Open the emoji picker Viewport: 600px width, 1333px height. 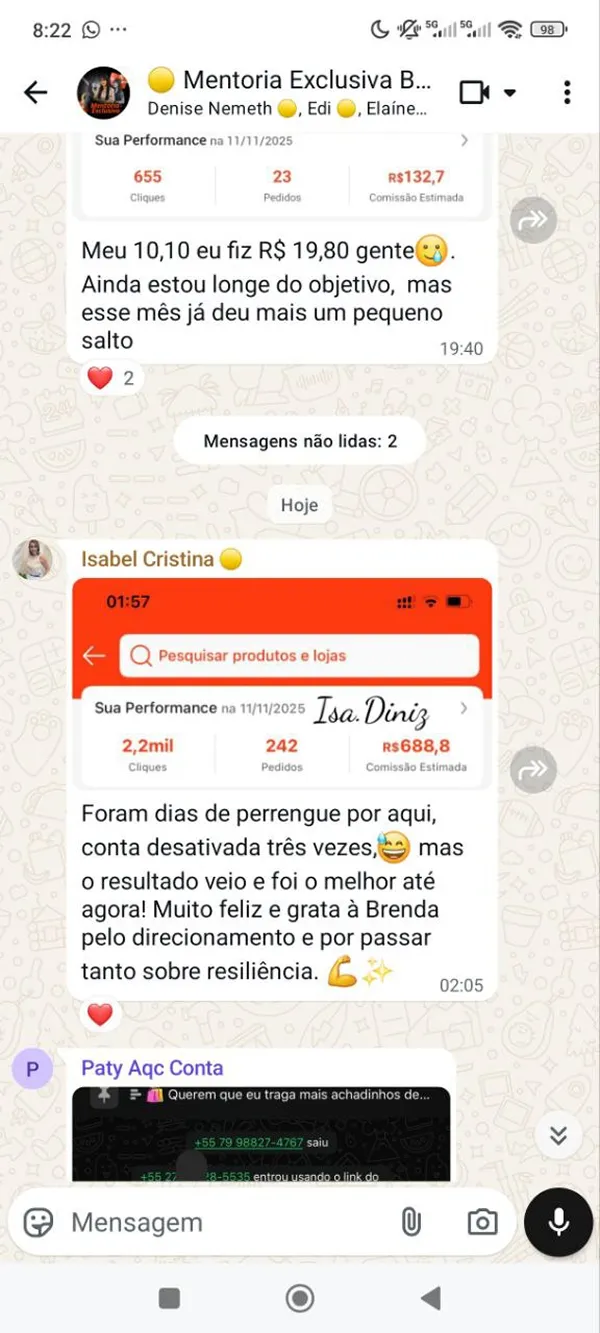[x=38, y=1222]
